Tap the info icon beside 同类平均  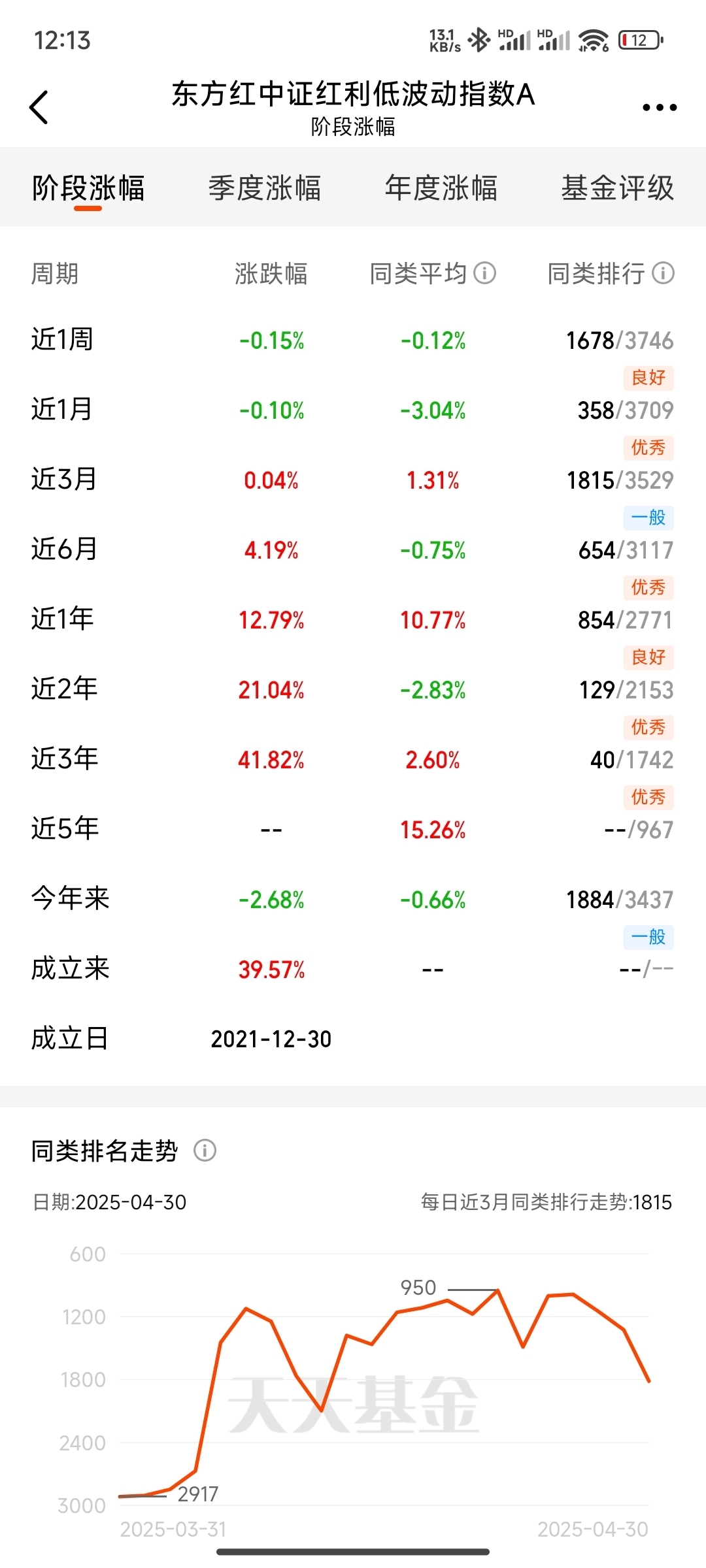pyautogui.click(x=485, y=273)
